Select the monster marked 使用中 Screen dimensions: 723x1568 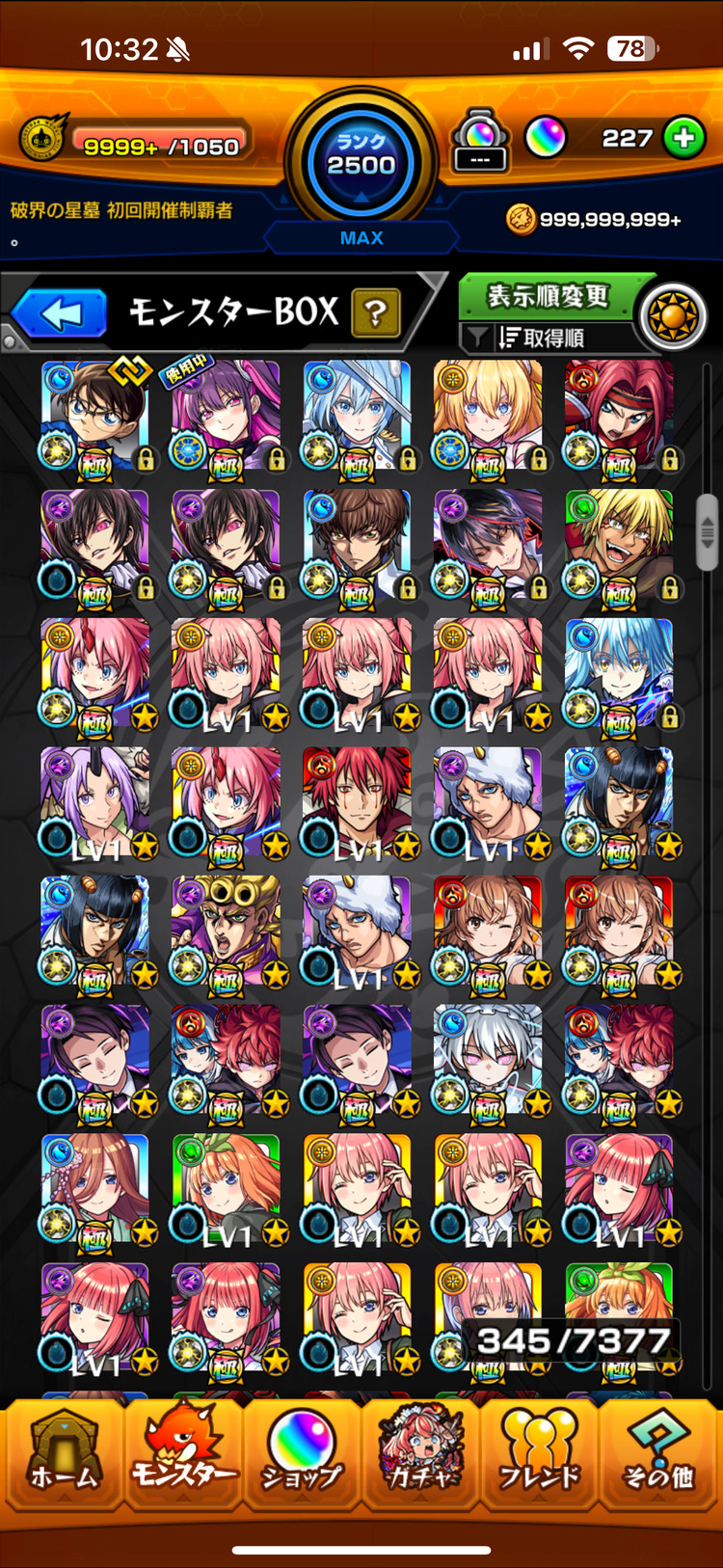(226, 417)
